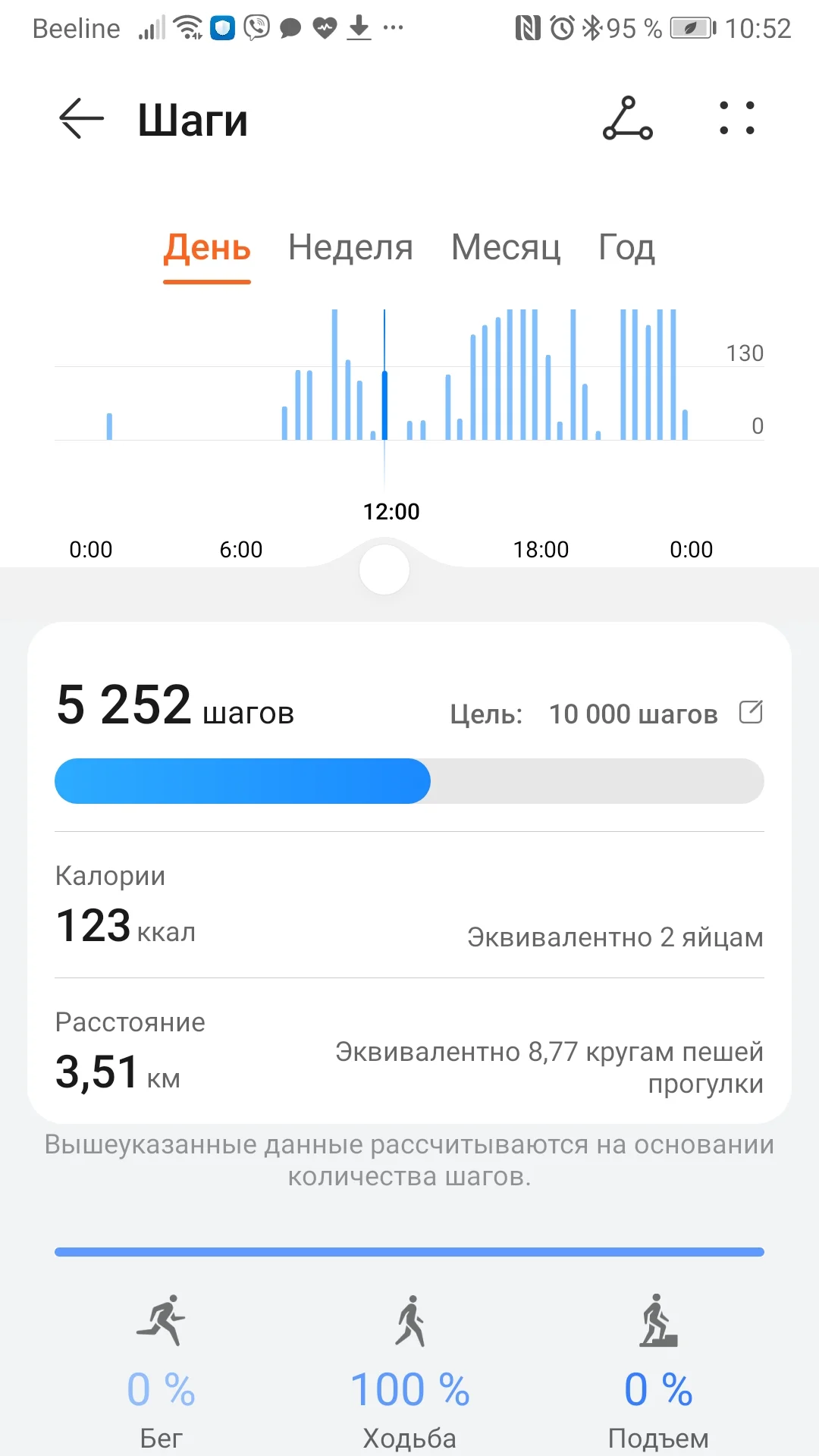Tap the round chart time handle
Screen dimensions: 819x1456
coord(384,570)
